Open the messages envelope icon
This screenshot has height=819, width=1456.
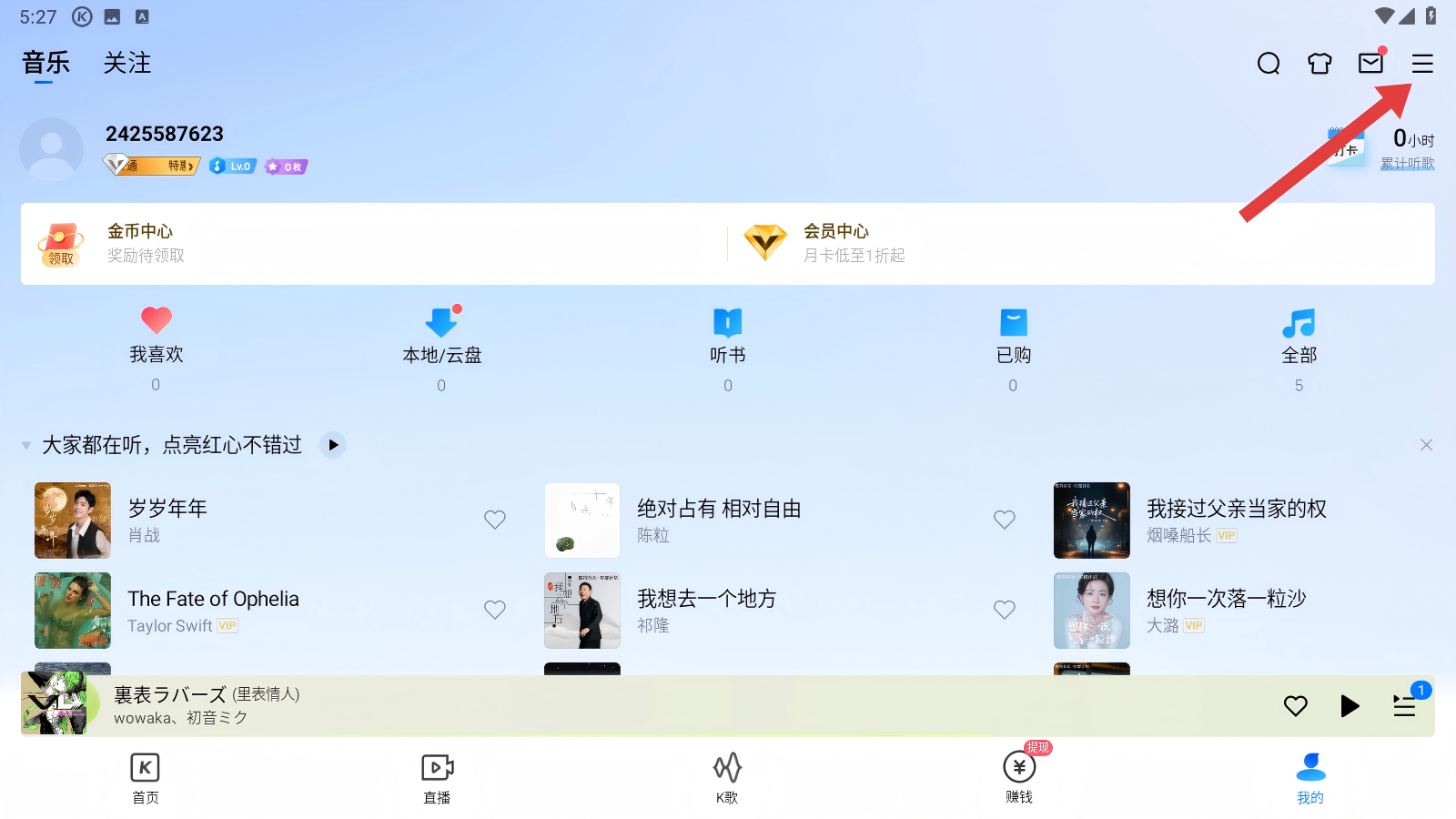(1370, 63)
